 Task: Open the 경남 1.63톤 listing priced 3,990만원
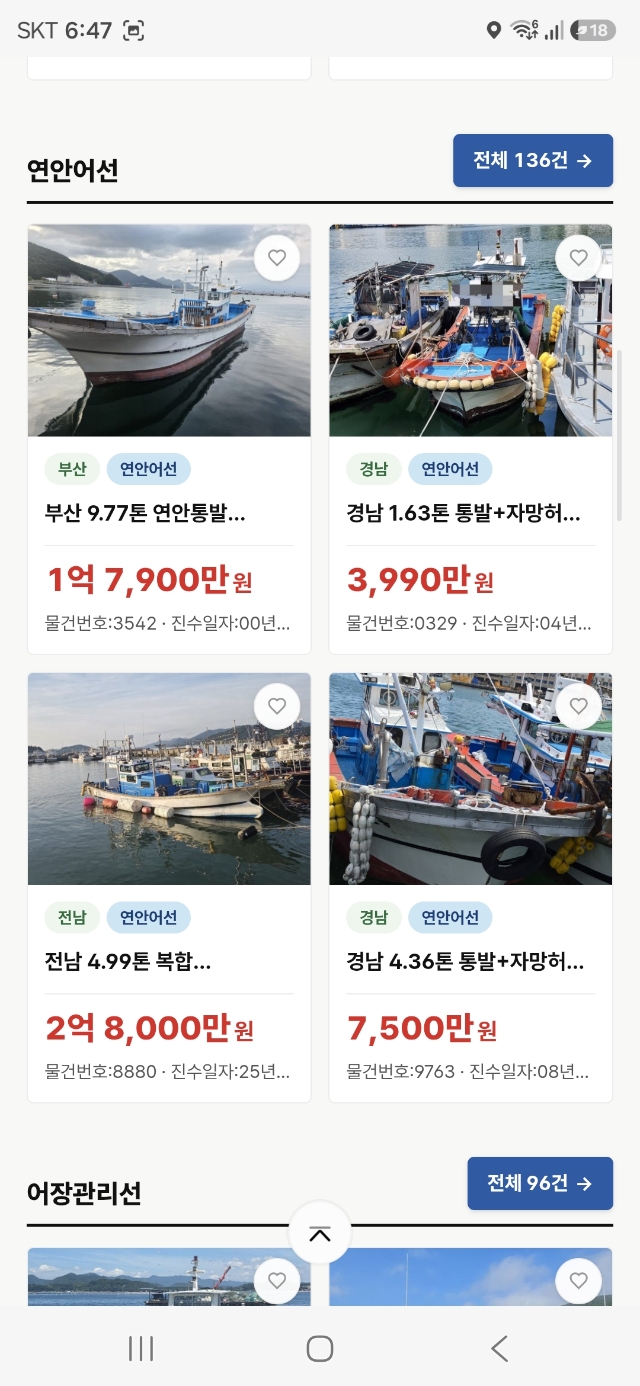coord(471,439)
